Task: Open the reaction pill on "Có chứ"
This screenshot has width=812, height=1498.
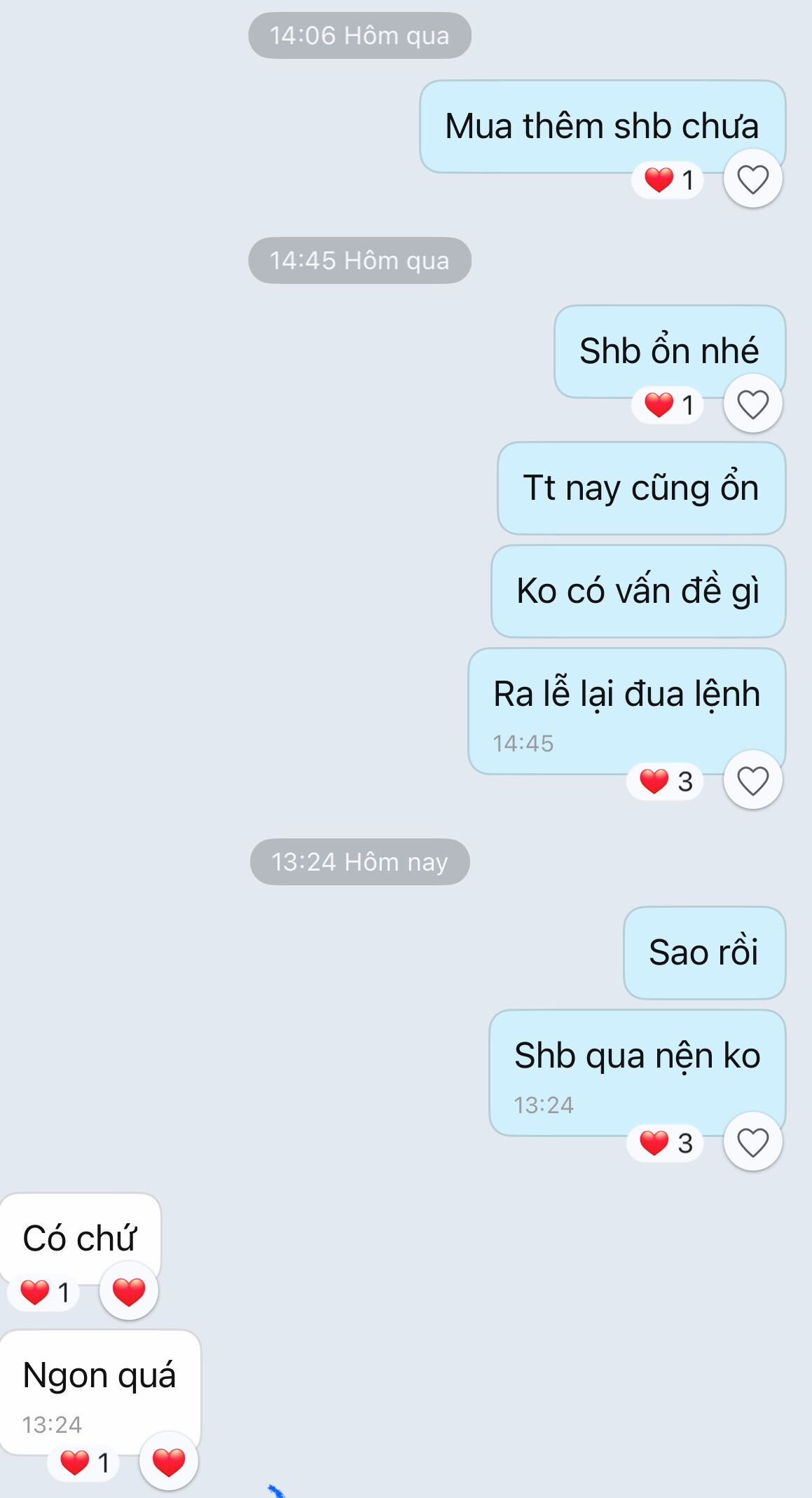Action: [45, 1291]
